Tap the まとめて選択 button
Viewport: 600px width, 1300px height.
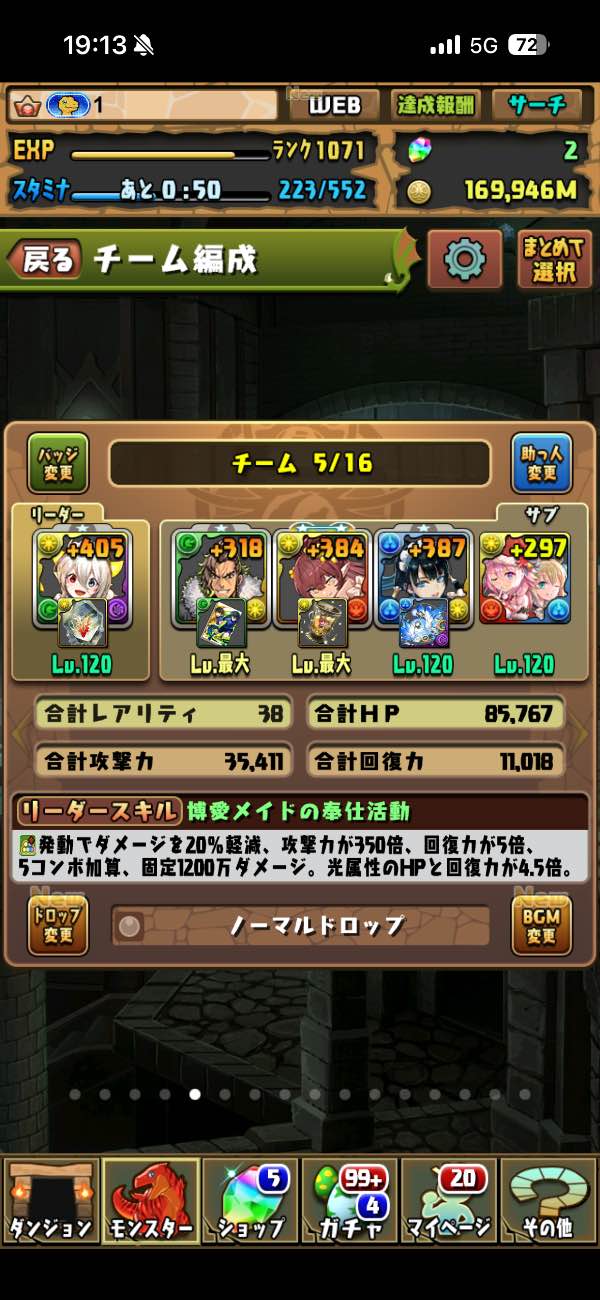click(x=555, y=259)
